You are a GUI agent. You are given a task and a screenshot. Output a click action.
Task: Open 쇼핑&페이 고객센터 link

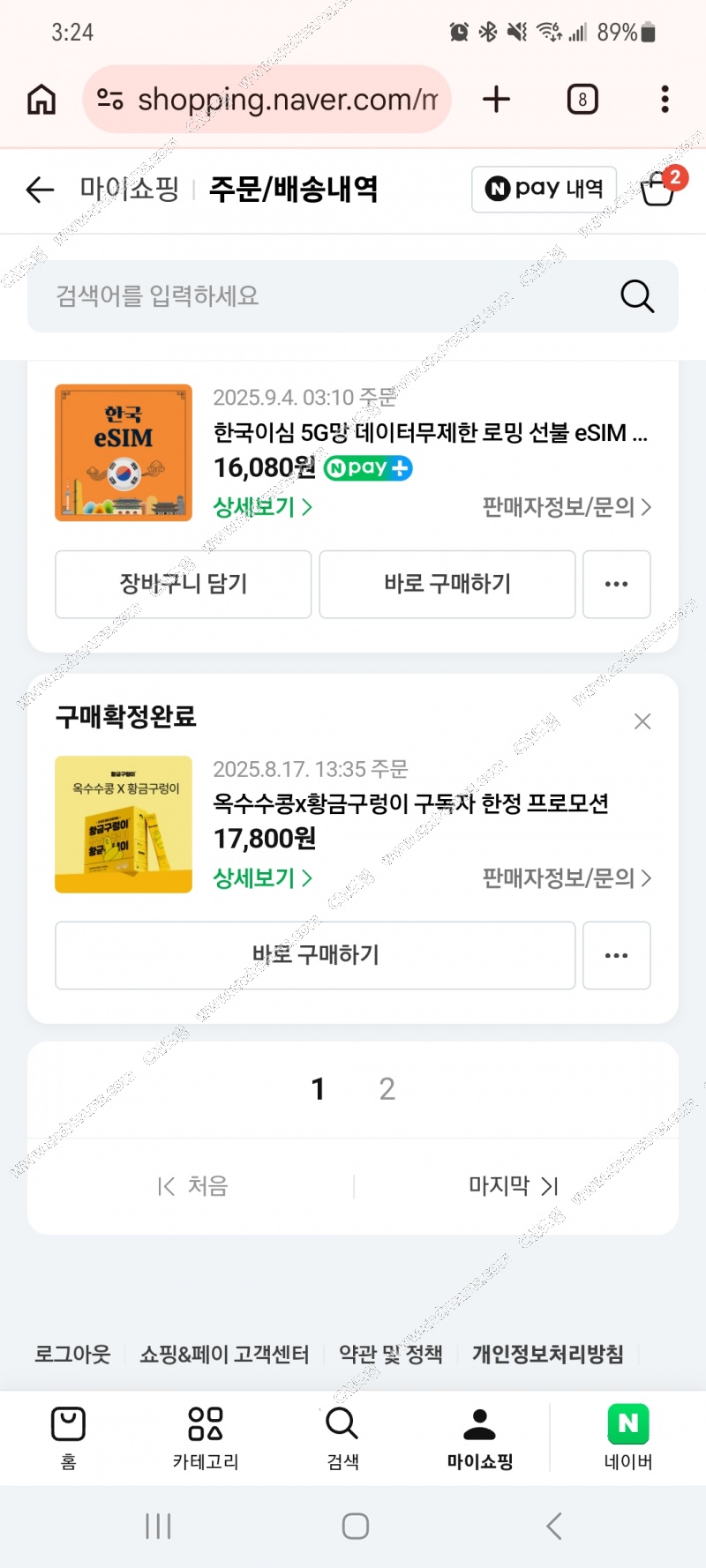point(224,1354)
